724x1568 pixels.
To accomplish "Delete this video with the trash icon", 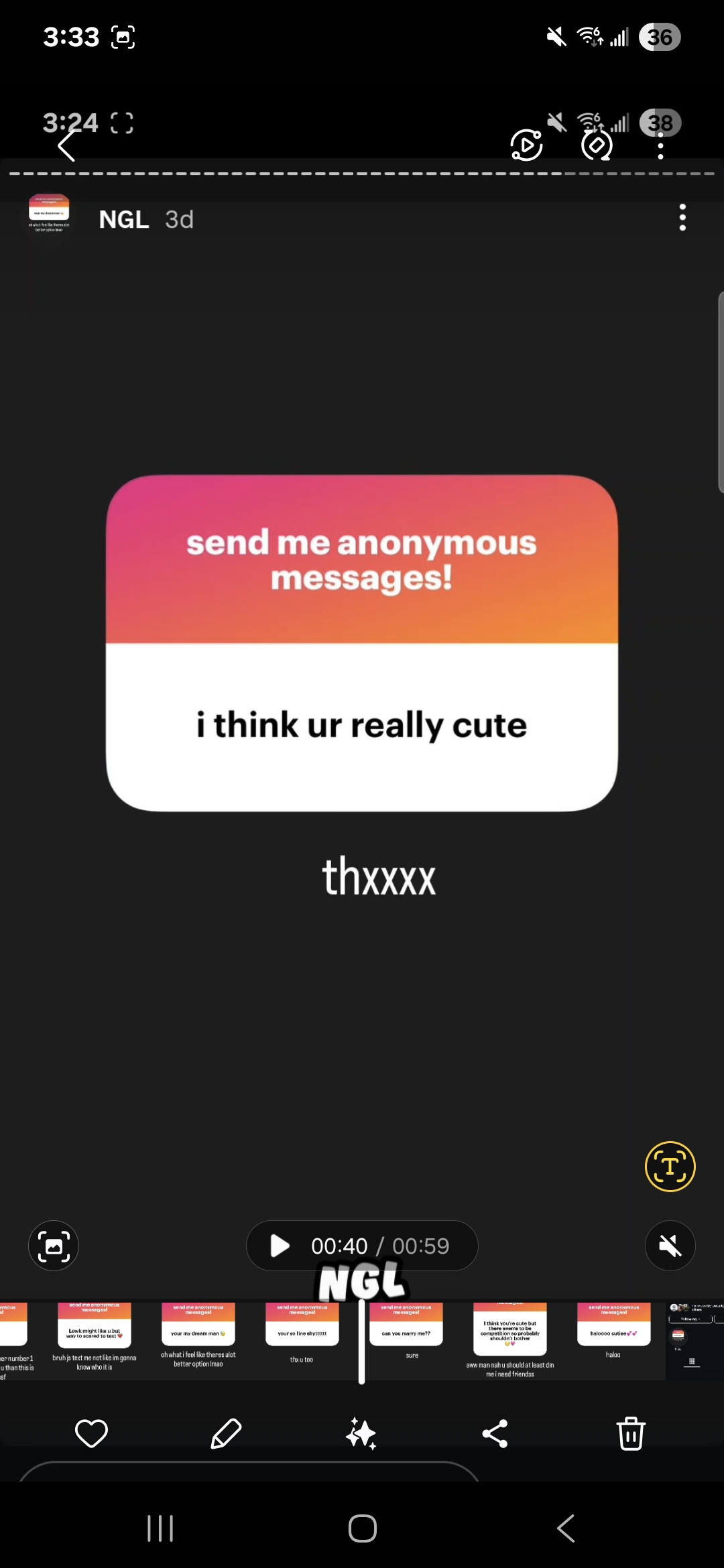I will click(631, 1434).
